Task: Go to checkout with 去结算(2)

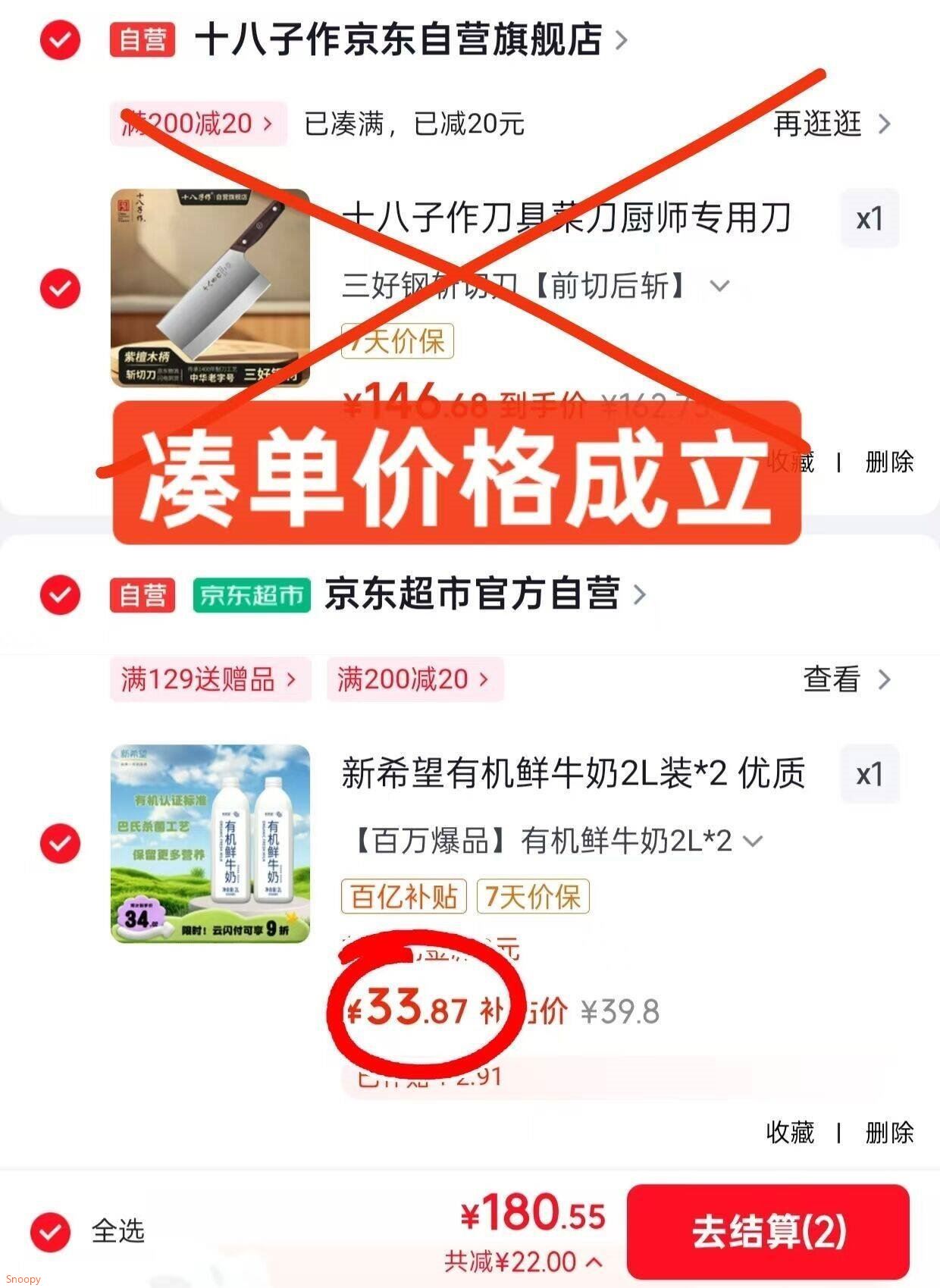Action: coord(767,1231)
